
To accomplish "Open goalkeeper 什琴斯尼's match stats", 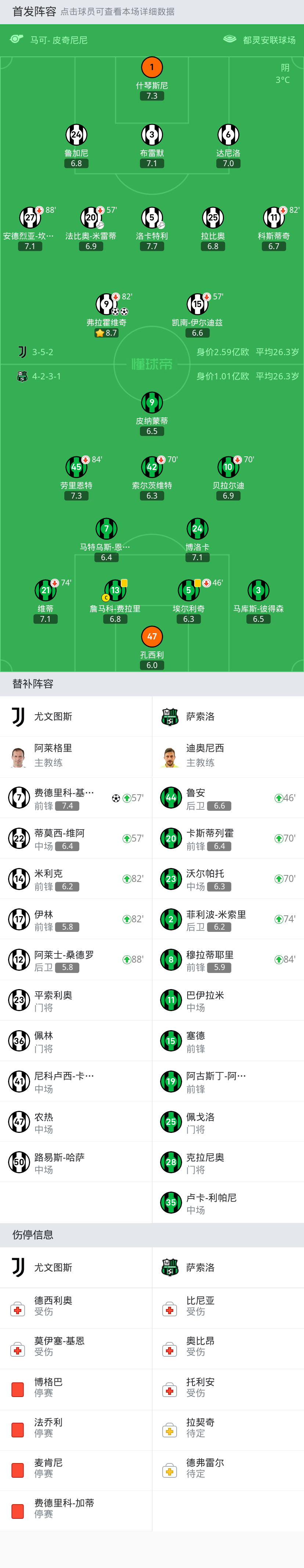I will click(152, 68).
